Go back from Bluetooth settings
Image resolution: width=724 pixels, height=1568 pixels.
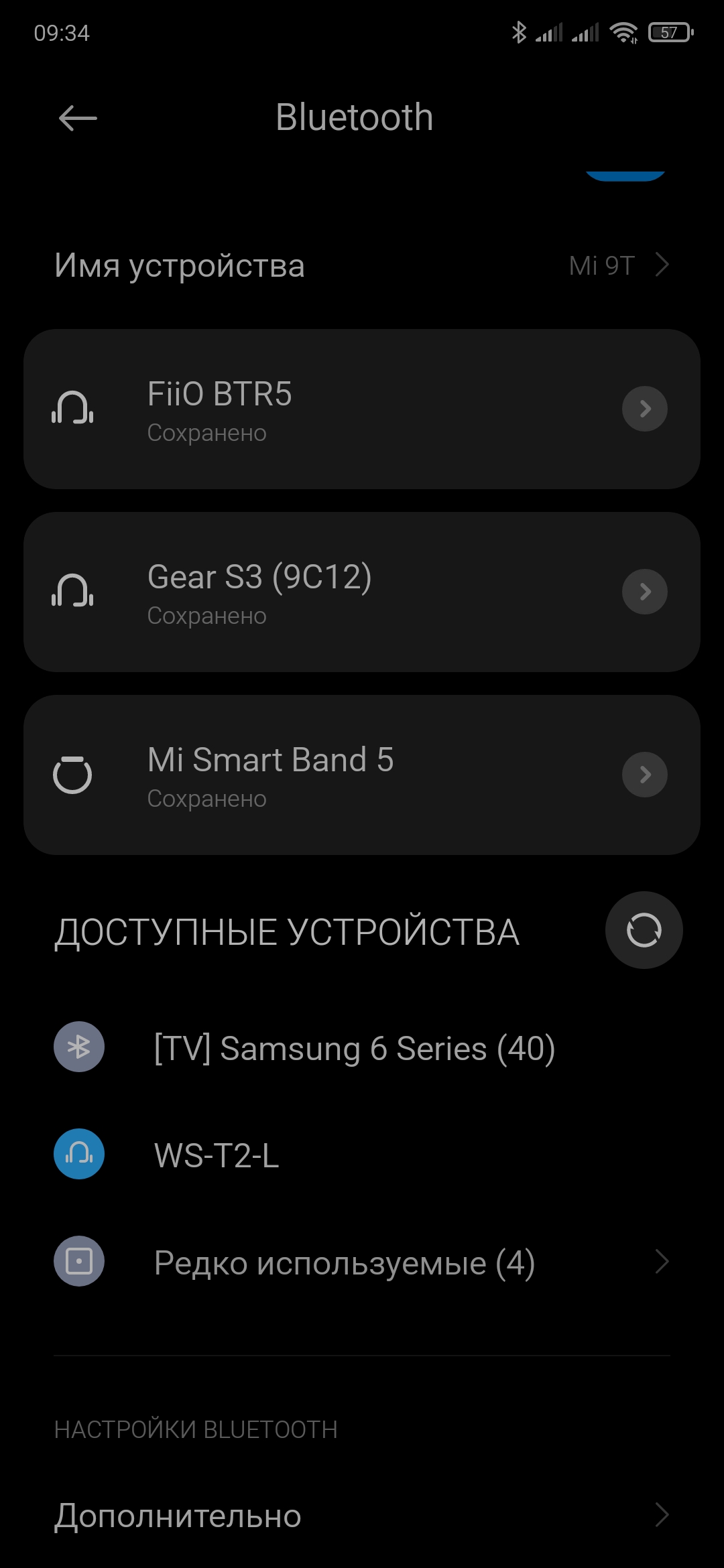[78, 119]
